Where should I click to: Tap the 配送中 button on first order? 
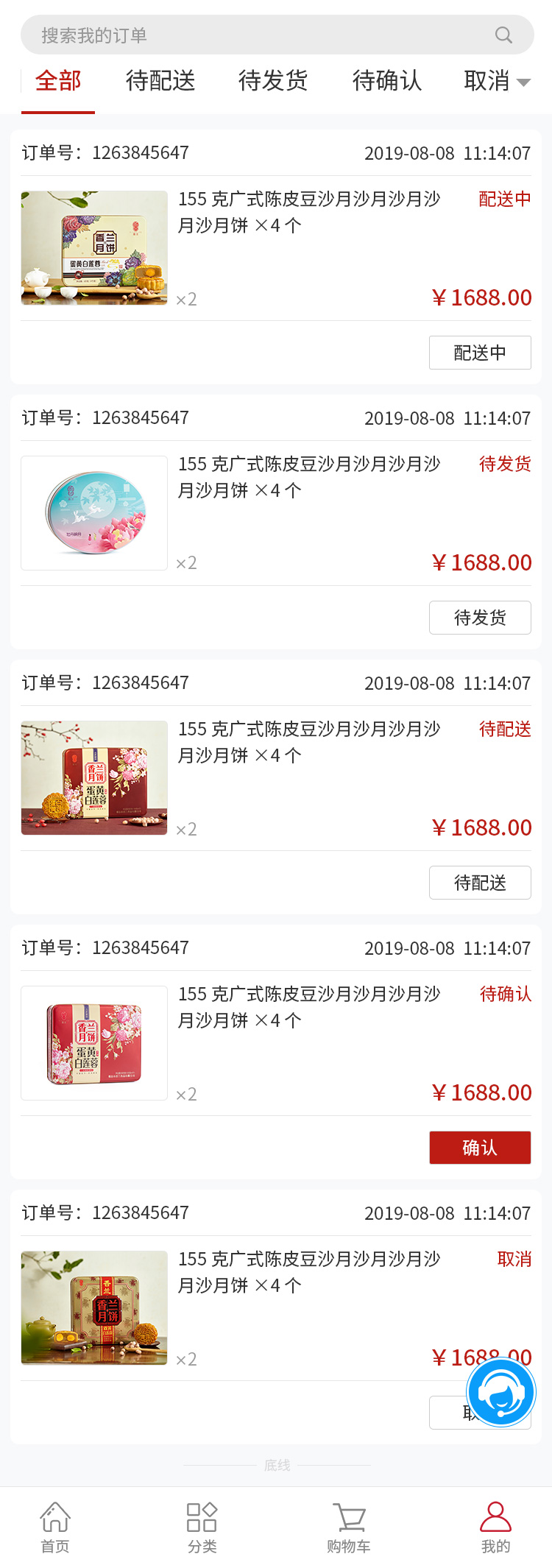tap(480, 353)
